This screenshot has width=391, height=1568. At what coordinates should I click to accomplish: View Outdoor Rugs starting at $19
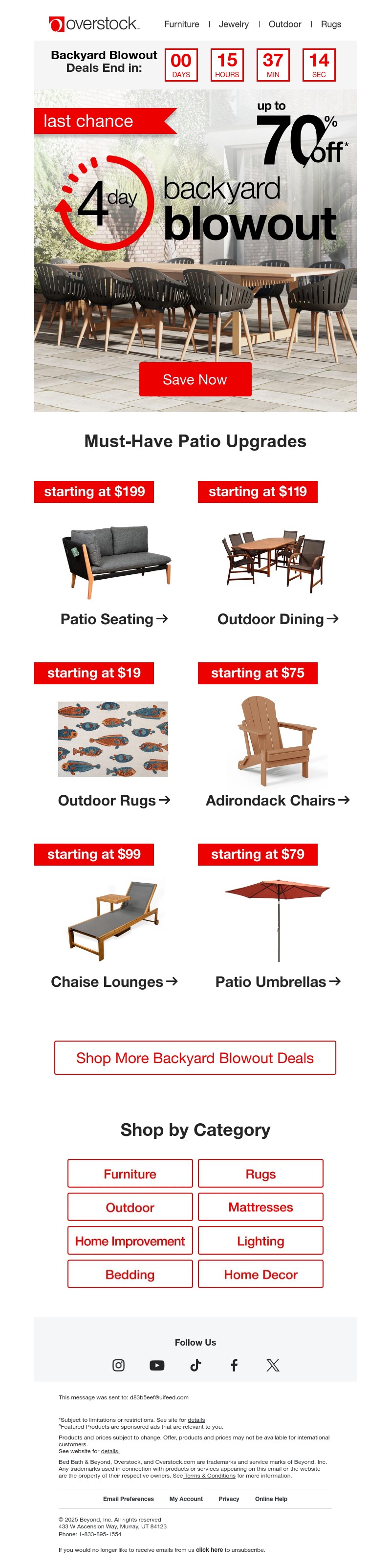point(114,801)
